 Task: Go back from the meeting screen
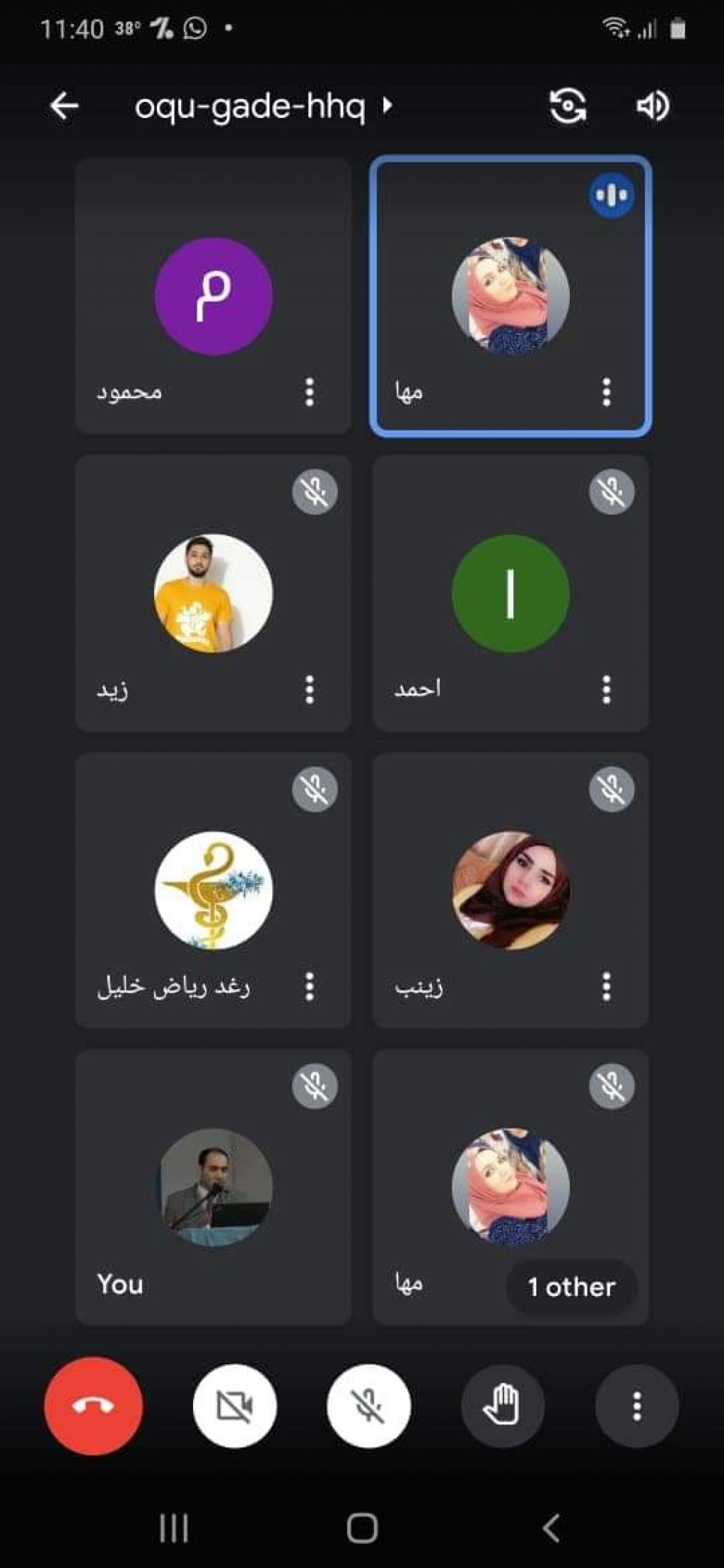coord(64,106)
